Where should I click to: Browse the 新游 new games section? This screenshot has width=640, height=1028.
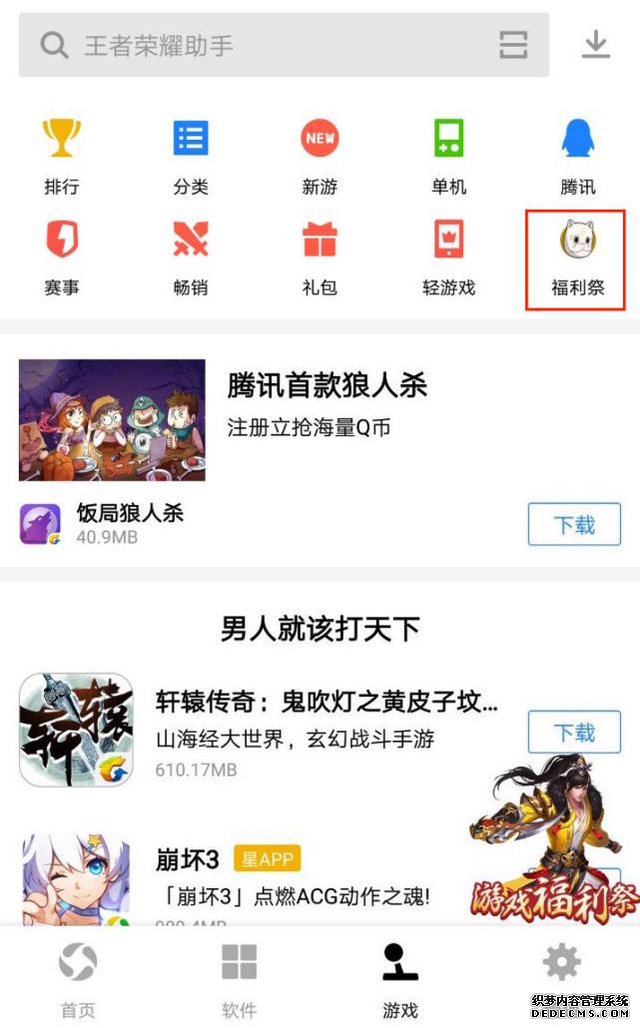click(320, 155)
